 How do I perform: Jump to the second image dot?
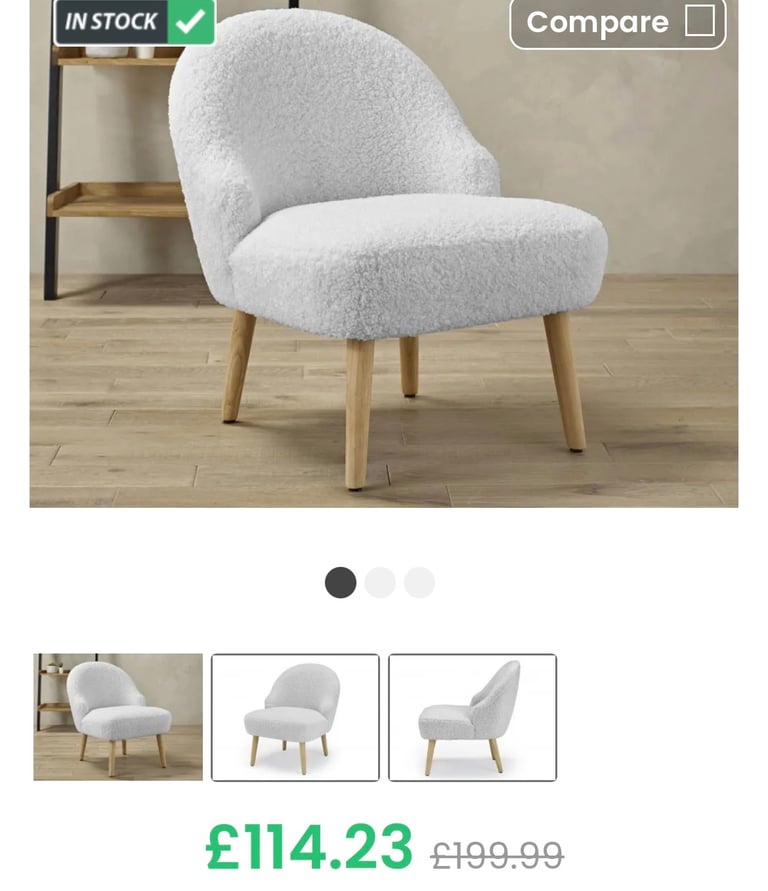tap(380, 582)
